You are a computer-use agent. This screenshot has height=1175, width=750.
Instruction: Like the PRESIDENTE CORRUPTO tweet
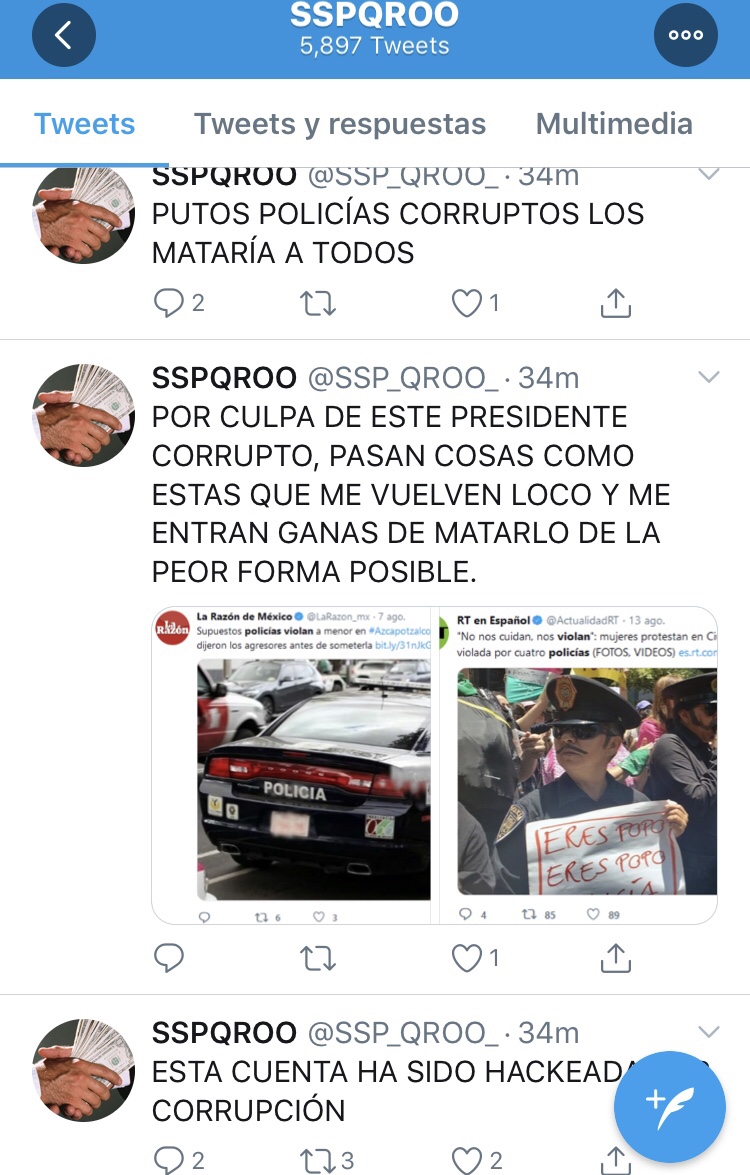(467, 959)
